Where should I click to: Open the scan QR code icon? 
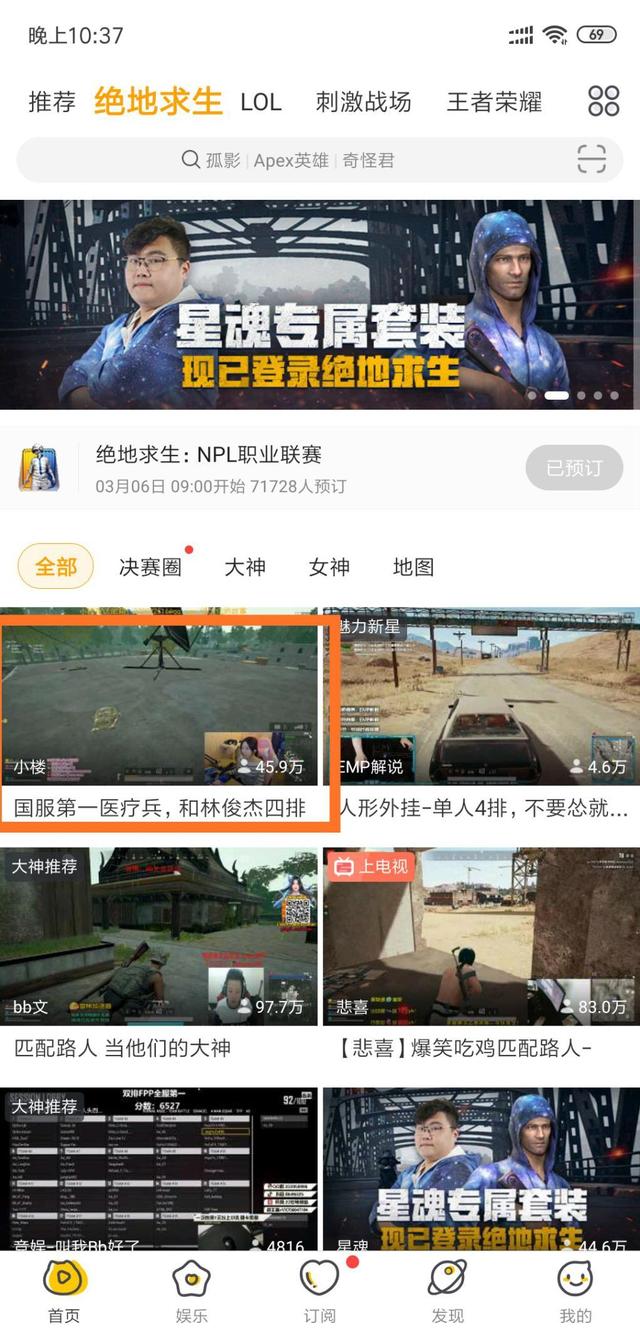(592, 160)
